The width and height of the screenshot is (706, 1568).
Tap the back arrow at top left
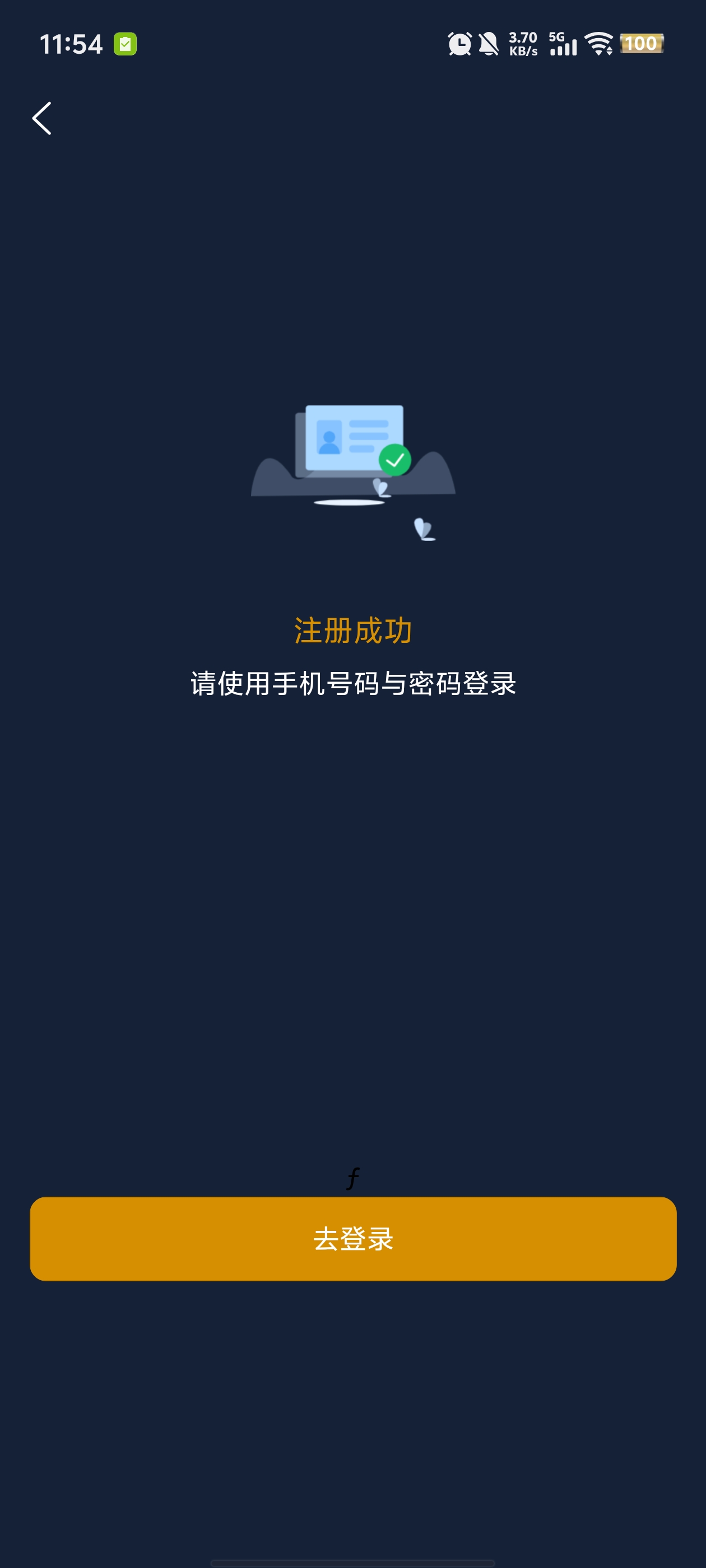tap(42, 118)
